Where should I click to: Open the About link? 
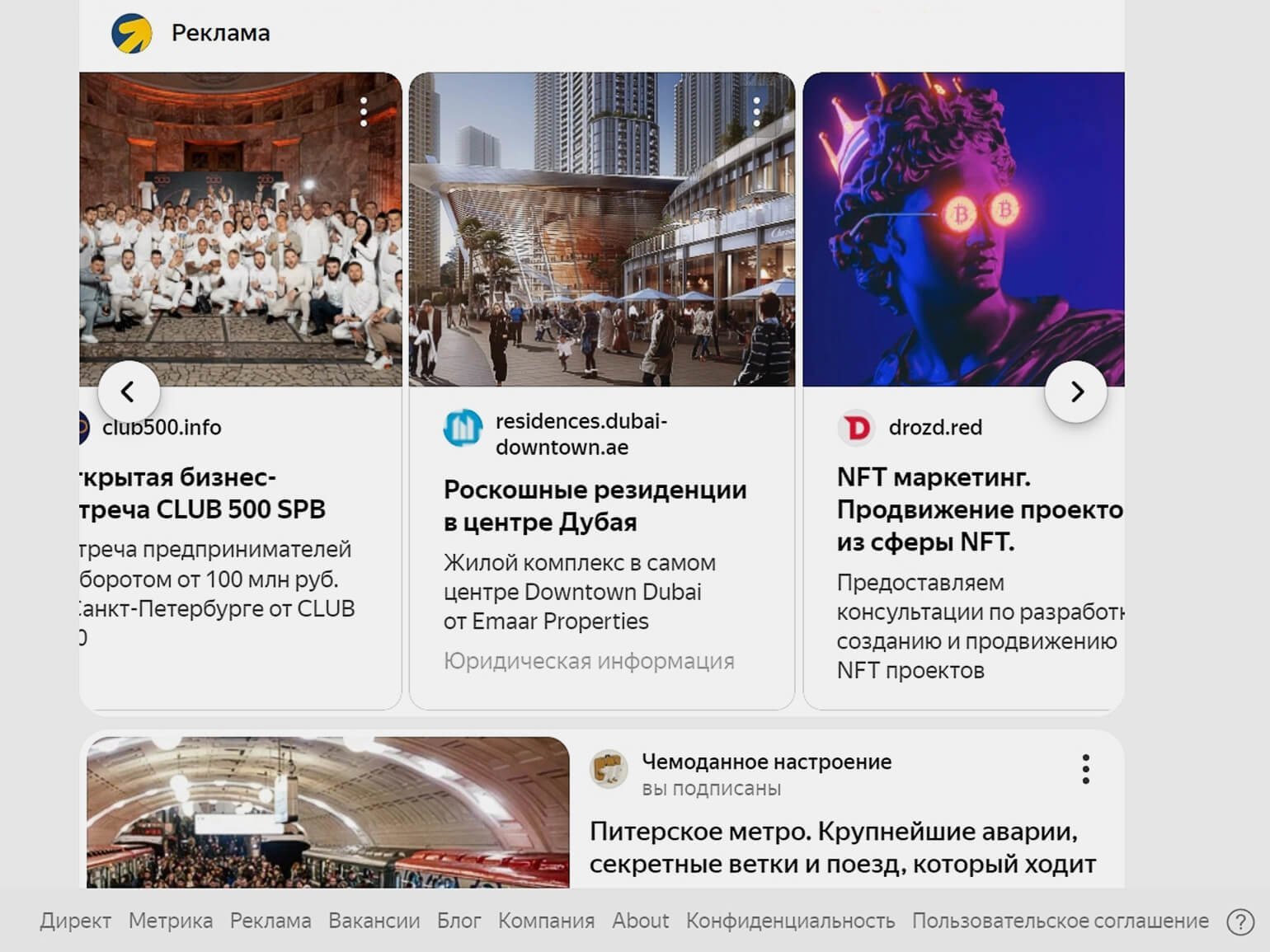pos(640,921)
